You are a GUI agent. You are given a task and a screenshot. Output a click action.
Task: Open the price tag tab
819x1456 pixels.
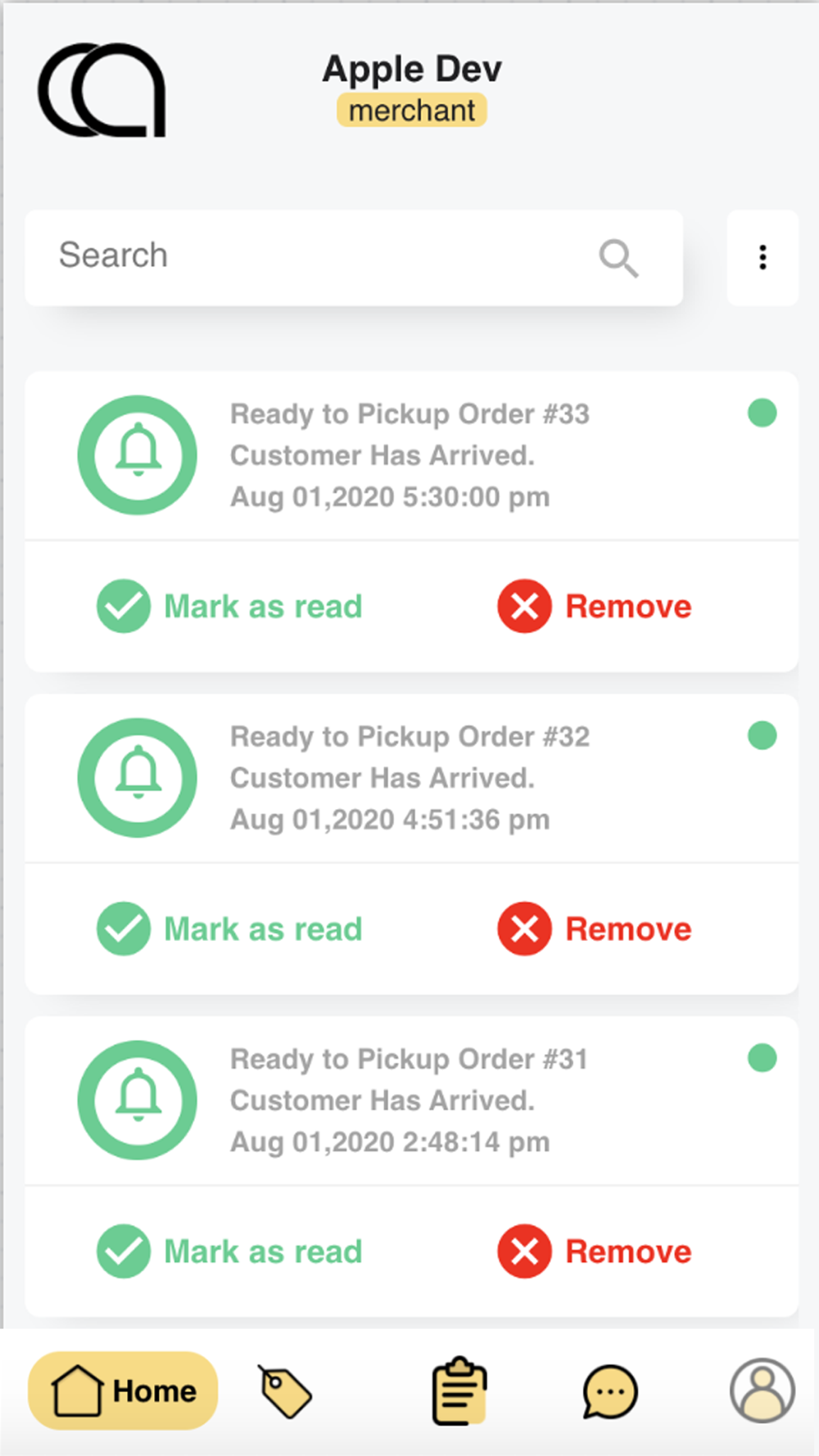[x=285, y=1391]
